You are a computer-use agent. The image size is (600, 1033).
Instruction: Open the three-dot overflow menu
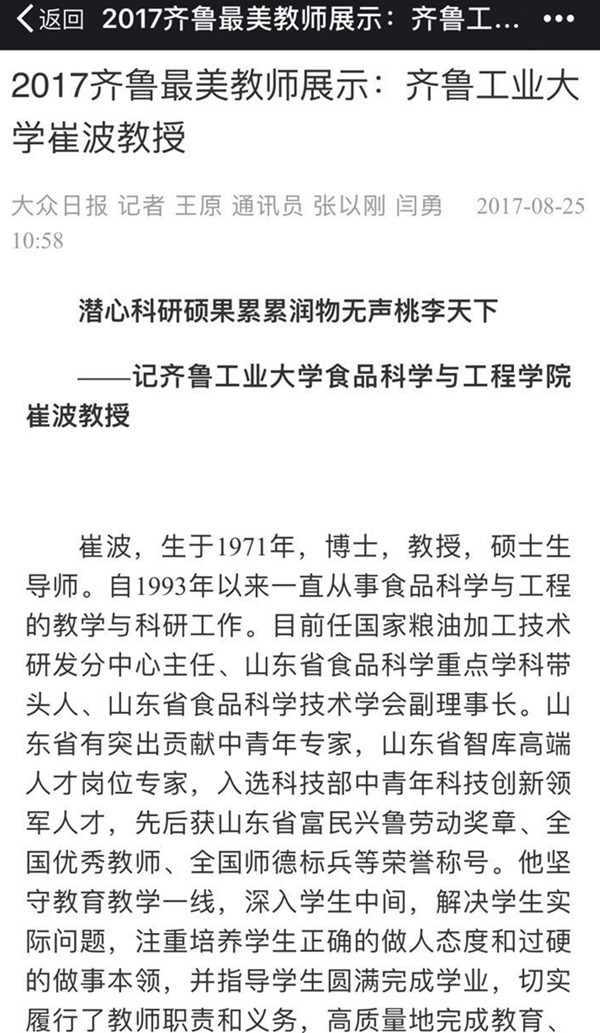tap(559, 20)
